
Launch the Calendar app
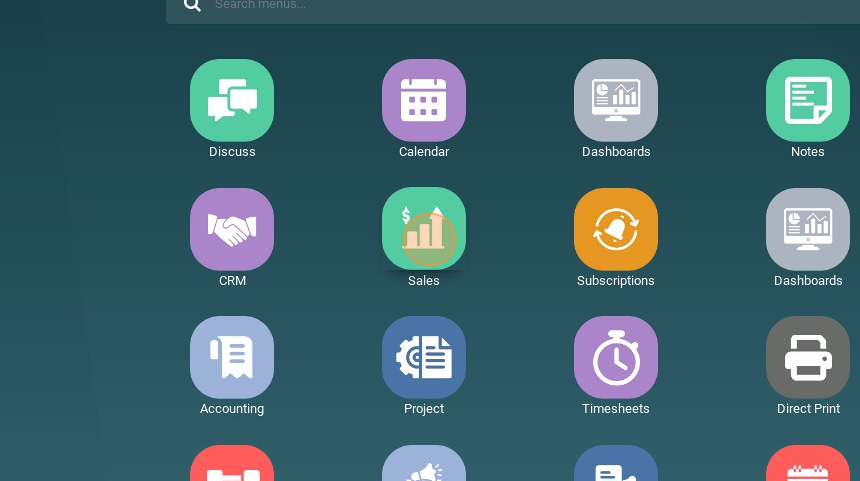[424, 101]
